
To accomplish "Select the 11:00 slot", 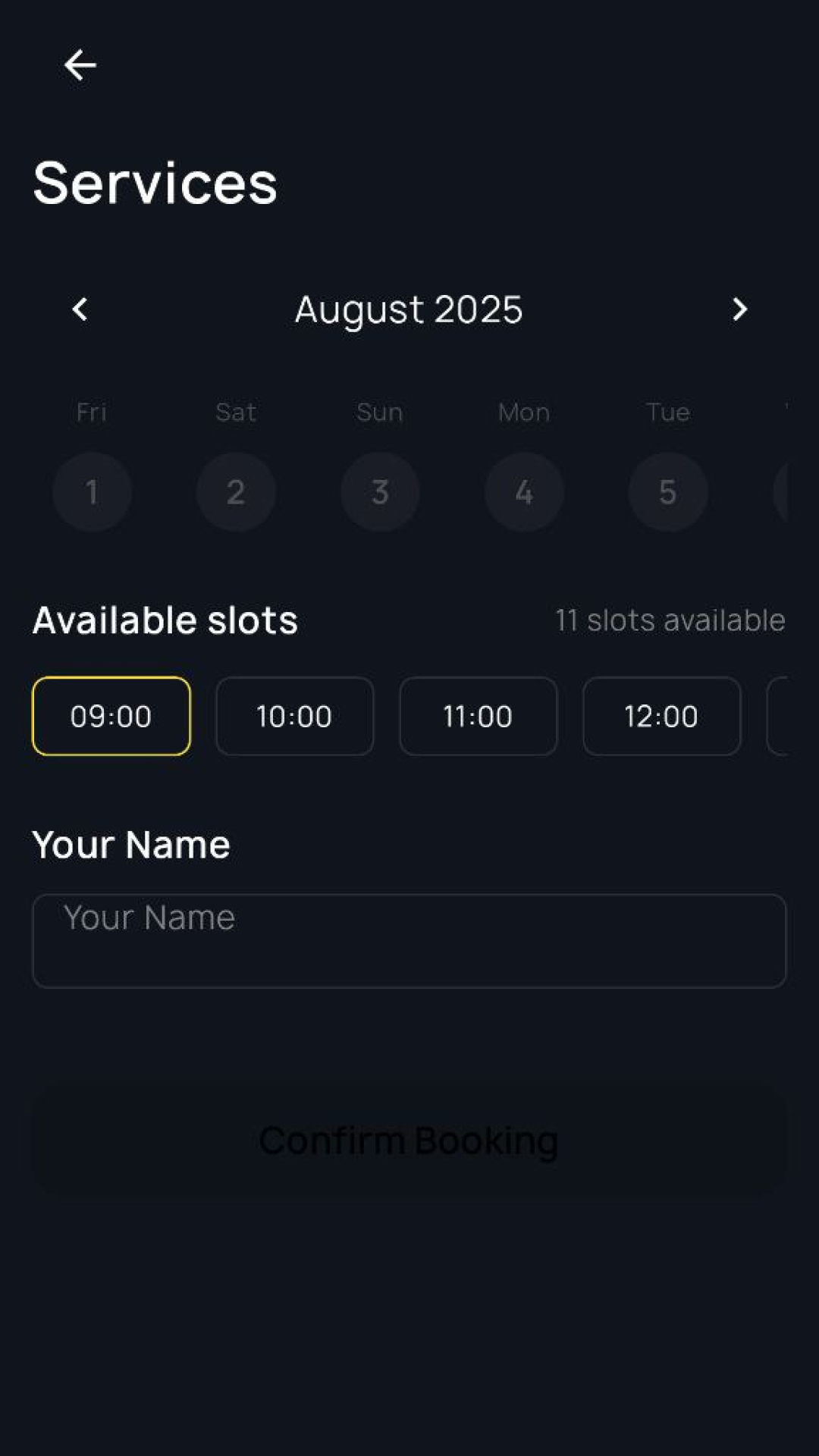I will (x=479, y=716).
